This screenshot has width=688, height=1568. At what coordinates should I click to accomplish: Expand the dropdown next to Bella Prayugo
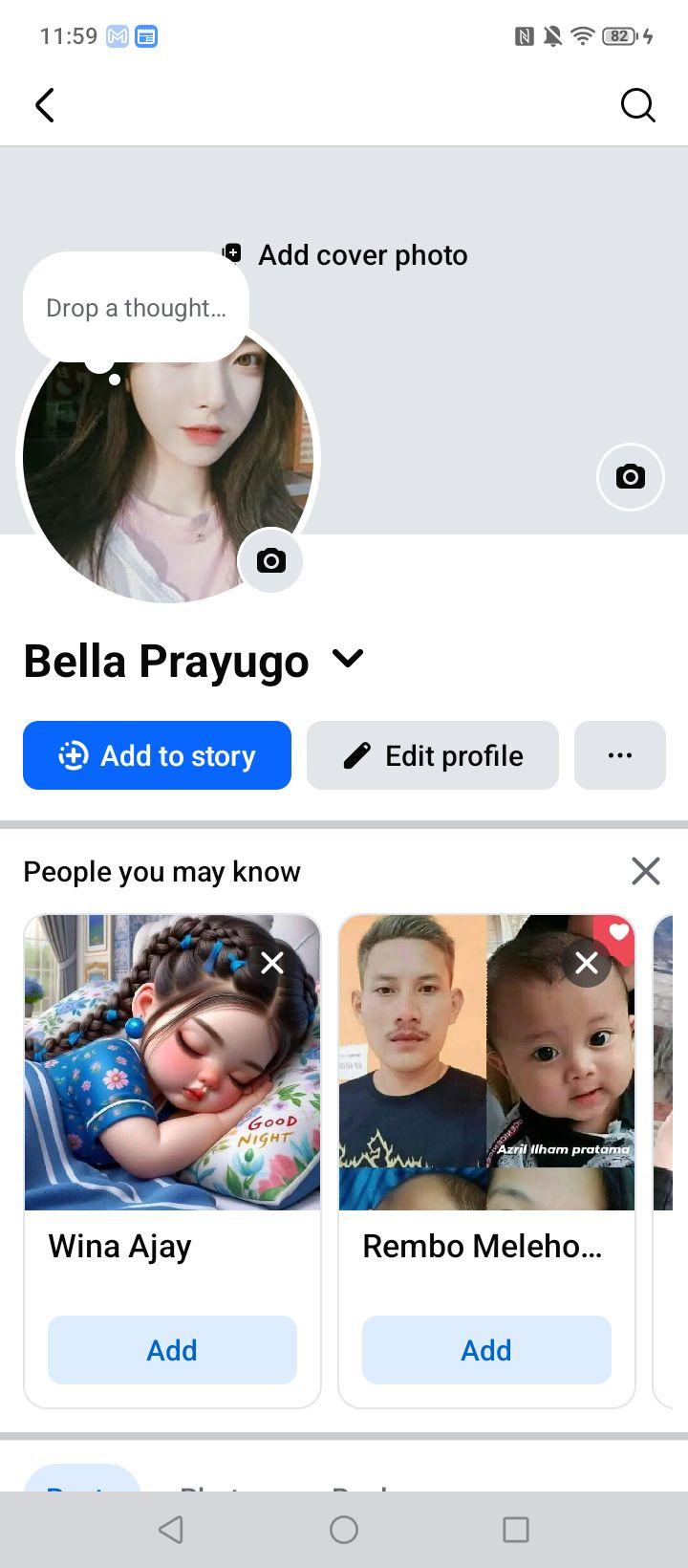click(x=348, y=659)
